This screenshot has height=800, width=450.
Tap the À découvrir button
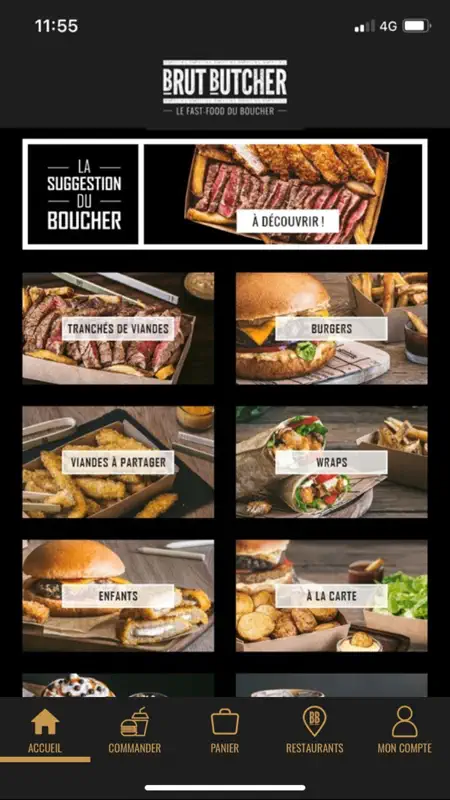(288, 221)
